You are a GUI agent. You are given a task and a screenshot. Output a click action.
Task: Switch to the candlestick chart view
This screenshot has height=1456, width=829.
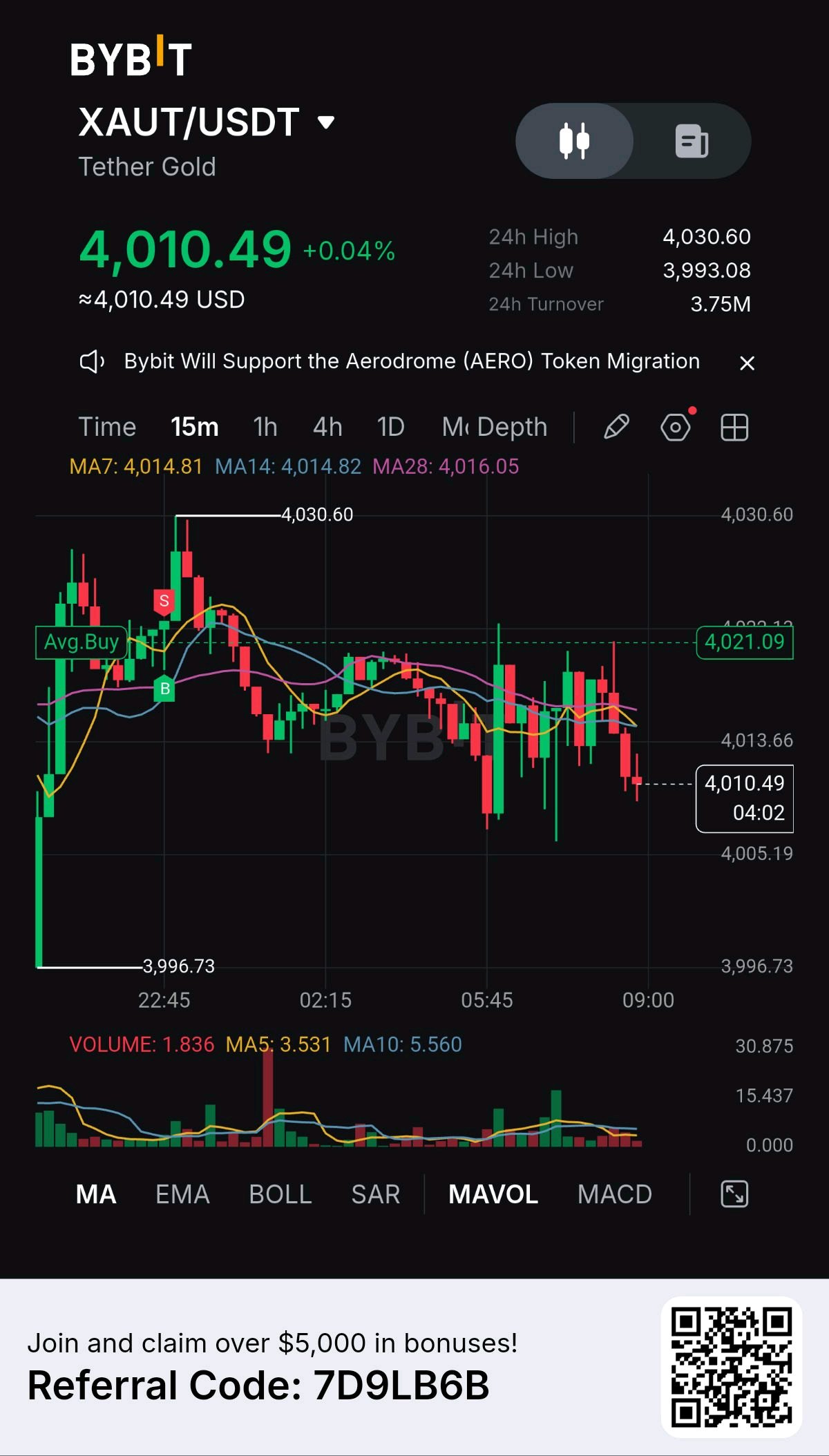pyautogui.click(x=574, y=141)
